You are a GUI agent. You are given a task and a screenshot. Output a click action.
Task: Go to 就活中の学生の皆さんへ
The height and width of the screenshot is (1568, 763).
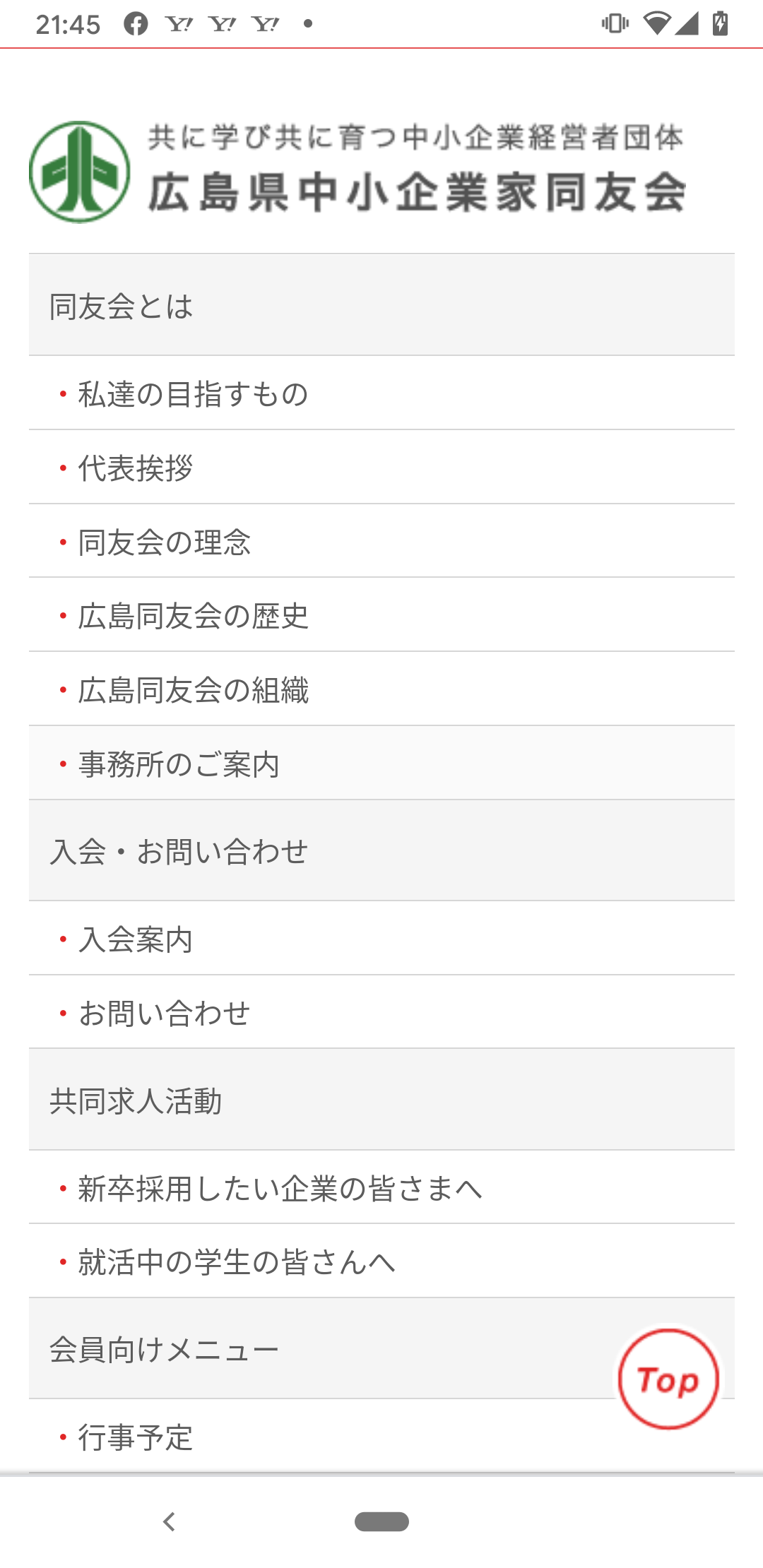236,1262
